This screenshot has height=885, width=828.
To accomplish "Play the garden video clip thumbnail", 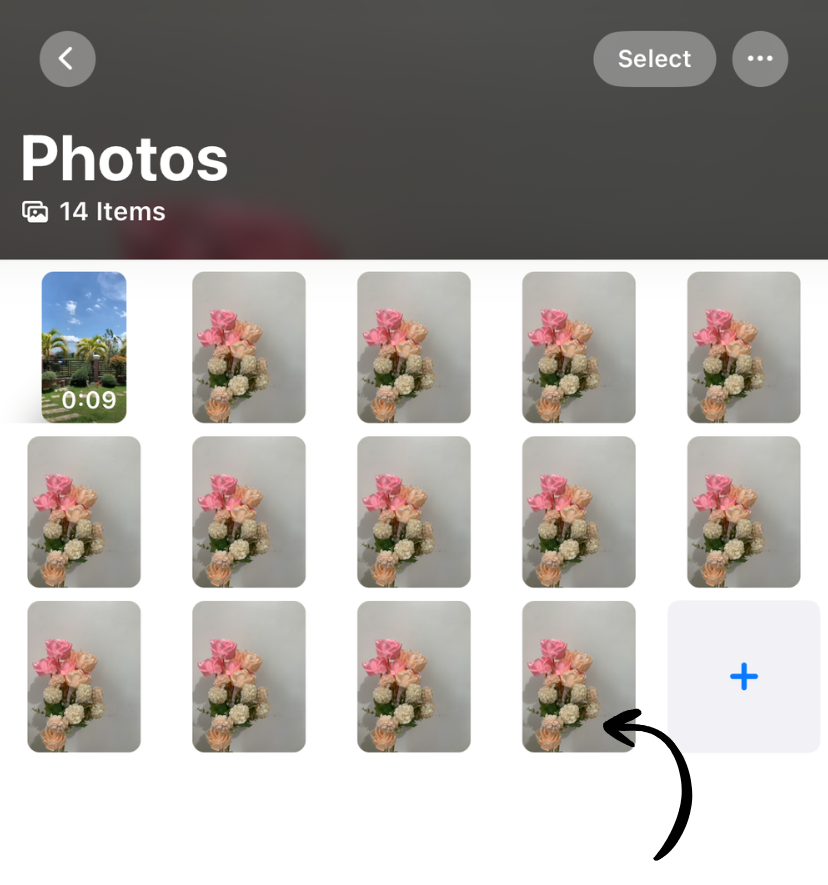I will coord(84,347).
